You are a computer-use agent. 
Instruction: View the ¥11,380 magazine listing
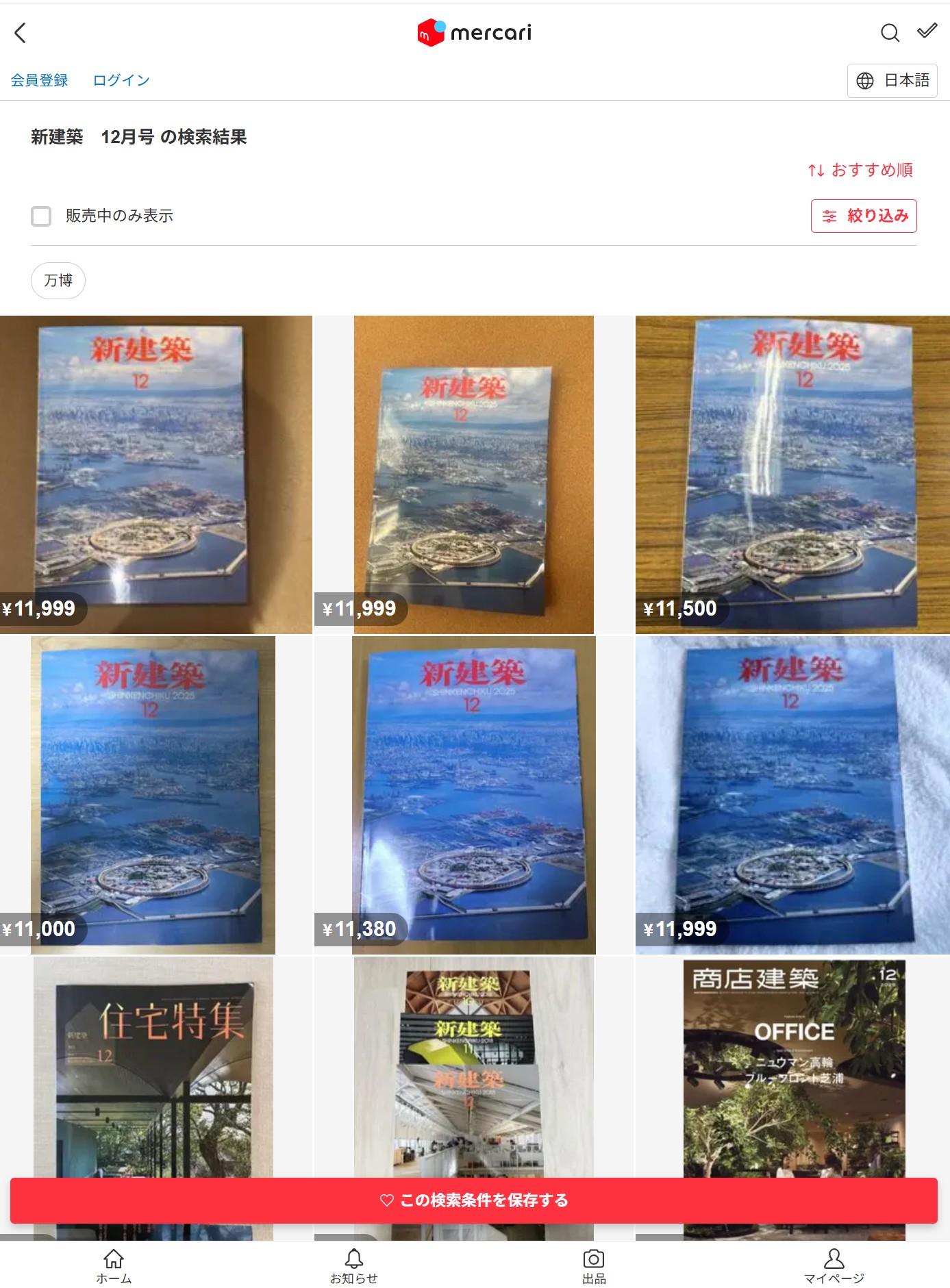coord(473,794)
